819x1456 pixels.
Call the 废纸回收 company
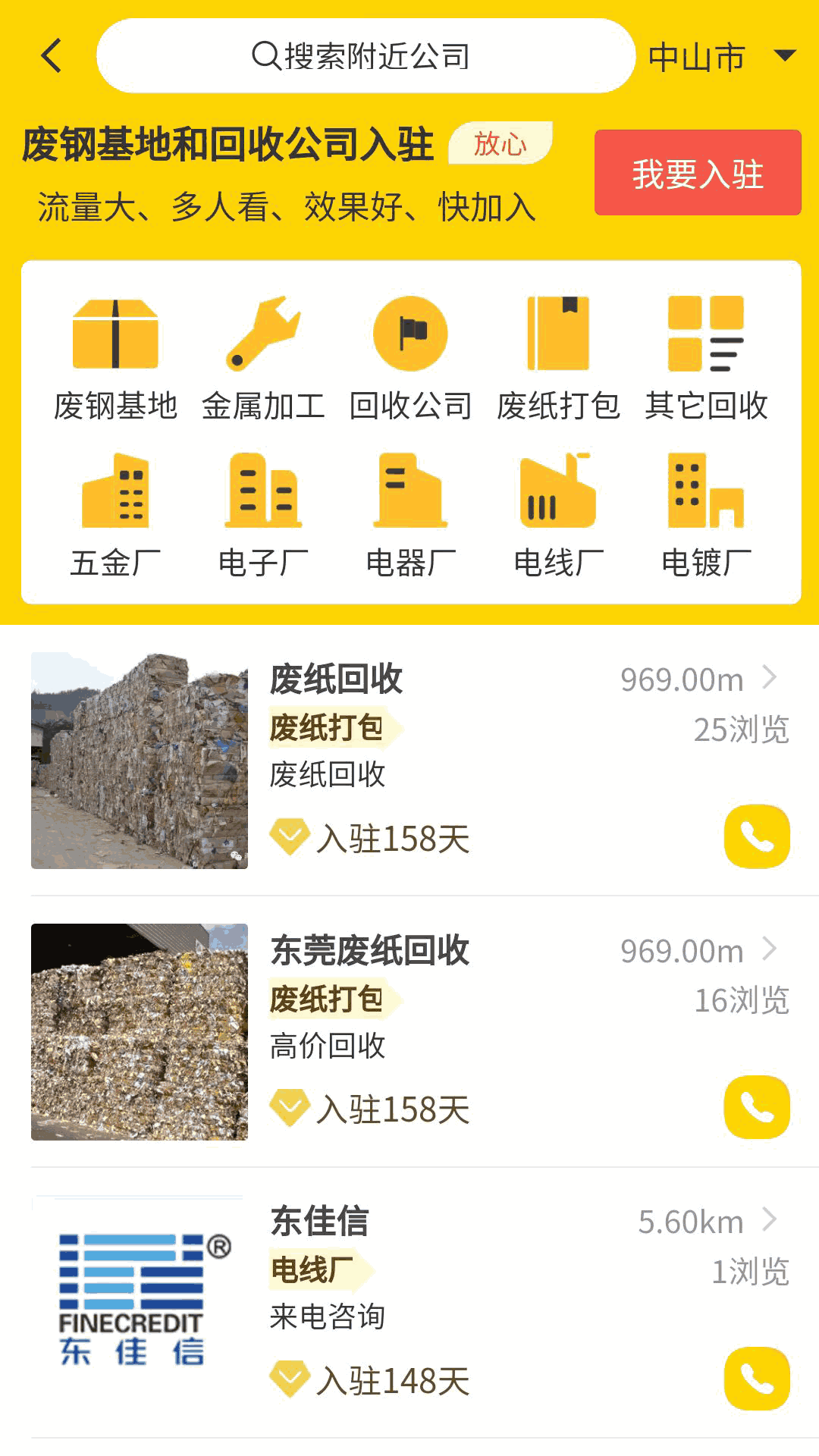pyautogui.click(x=757, y=836)
